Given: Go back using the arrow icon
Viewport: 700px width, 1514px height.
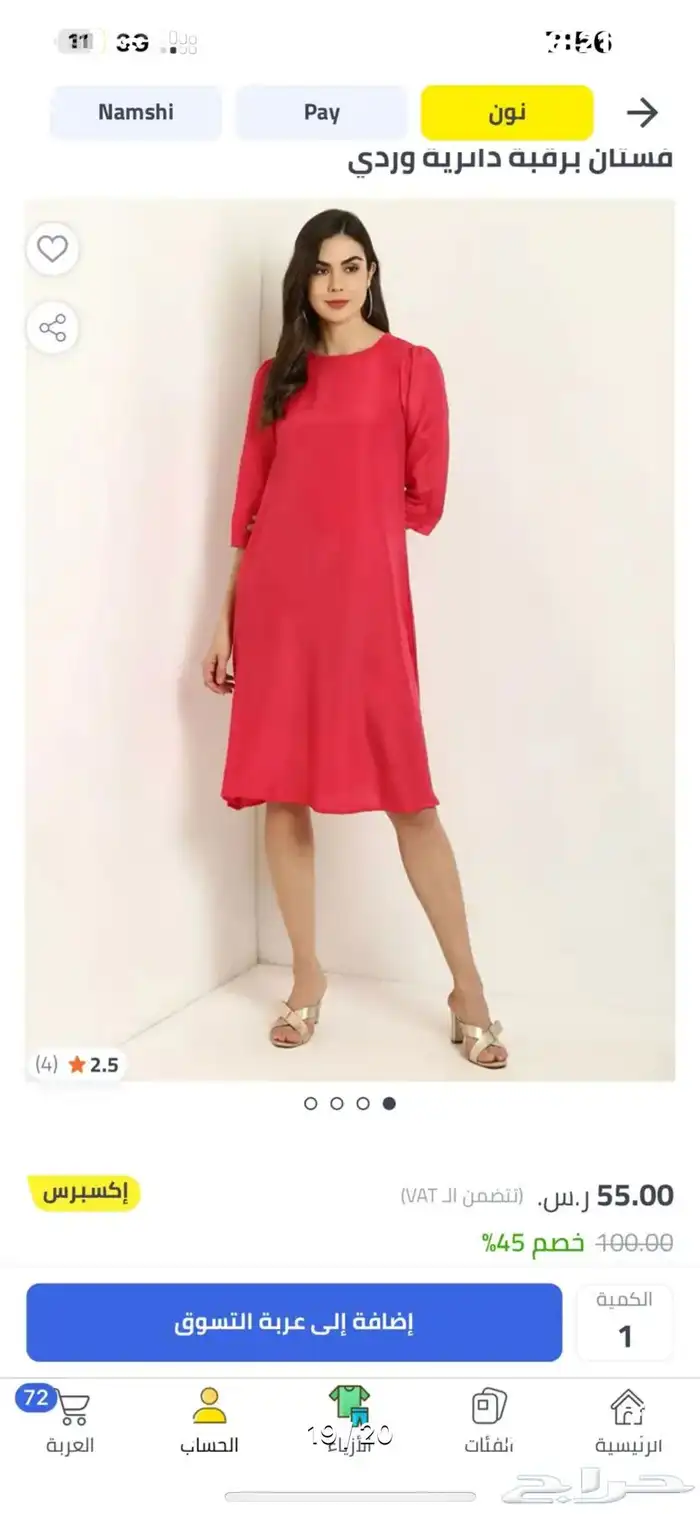Looking at the screenshot, I should point(642,113).
